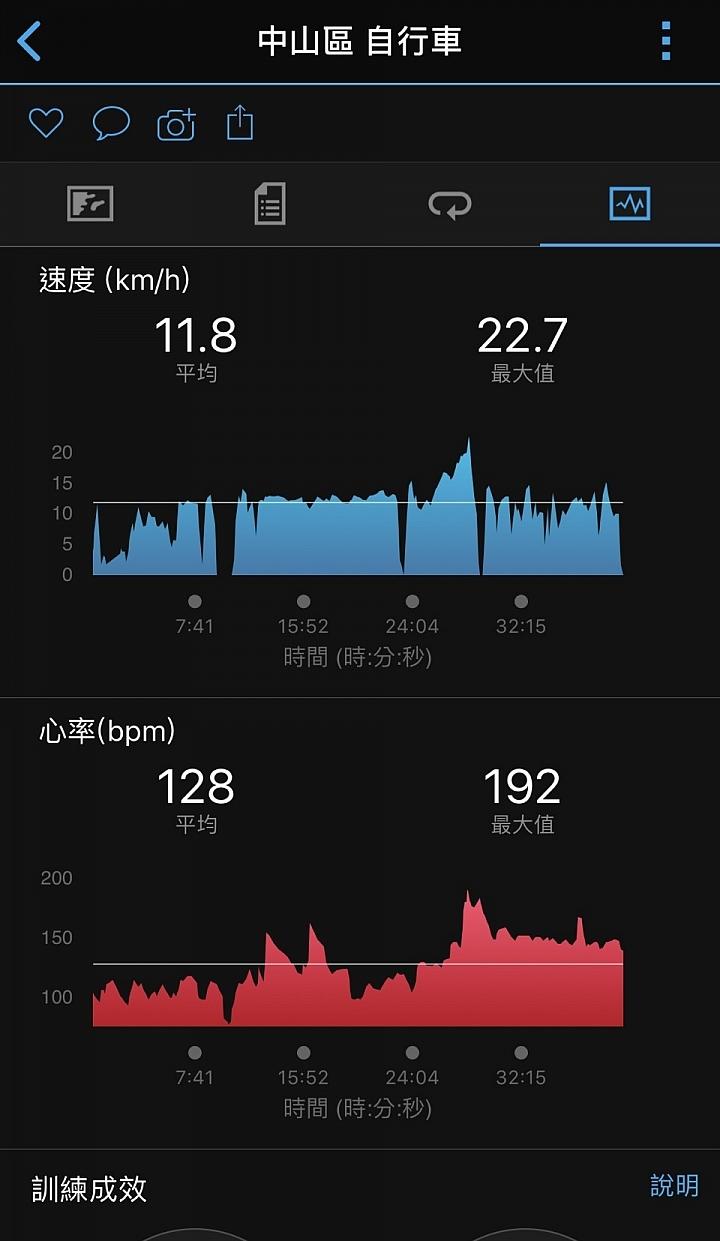This screenshot has height=1241, width=720.
Task: Attach a photo via the camera icon
Action: 176,122
